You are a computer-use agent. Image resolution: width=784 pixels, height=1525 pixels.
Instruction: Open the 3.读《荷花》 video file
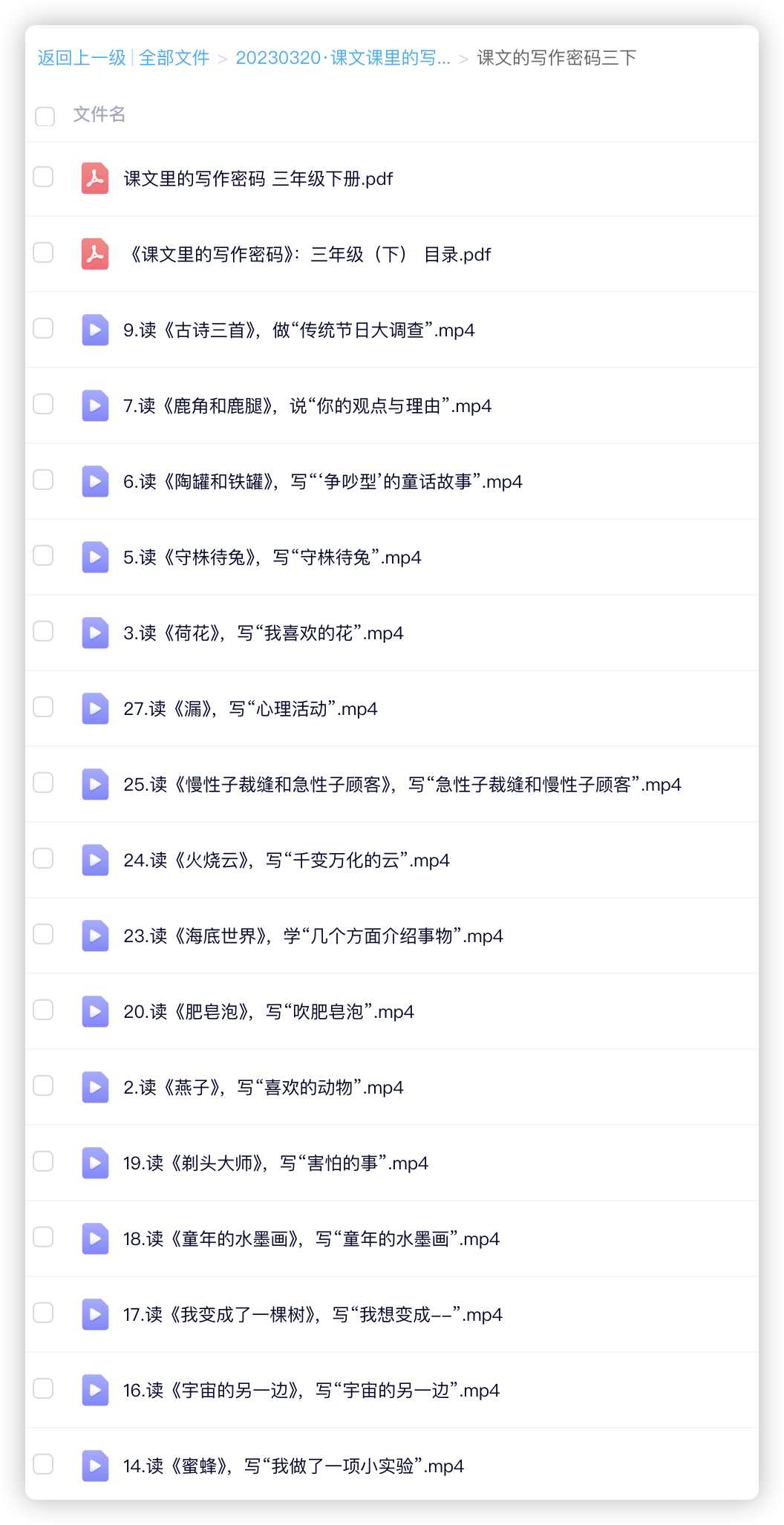point(263,633)
